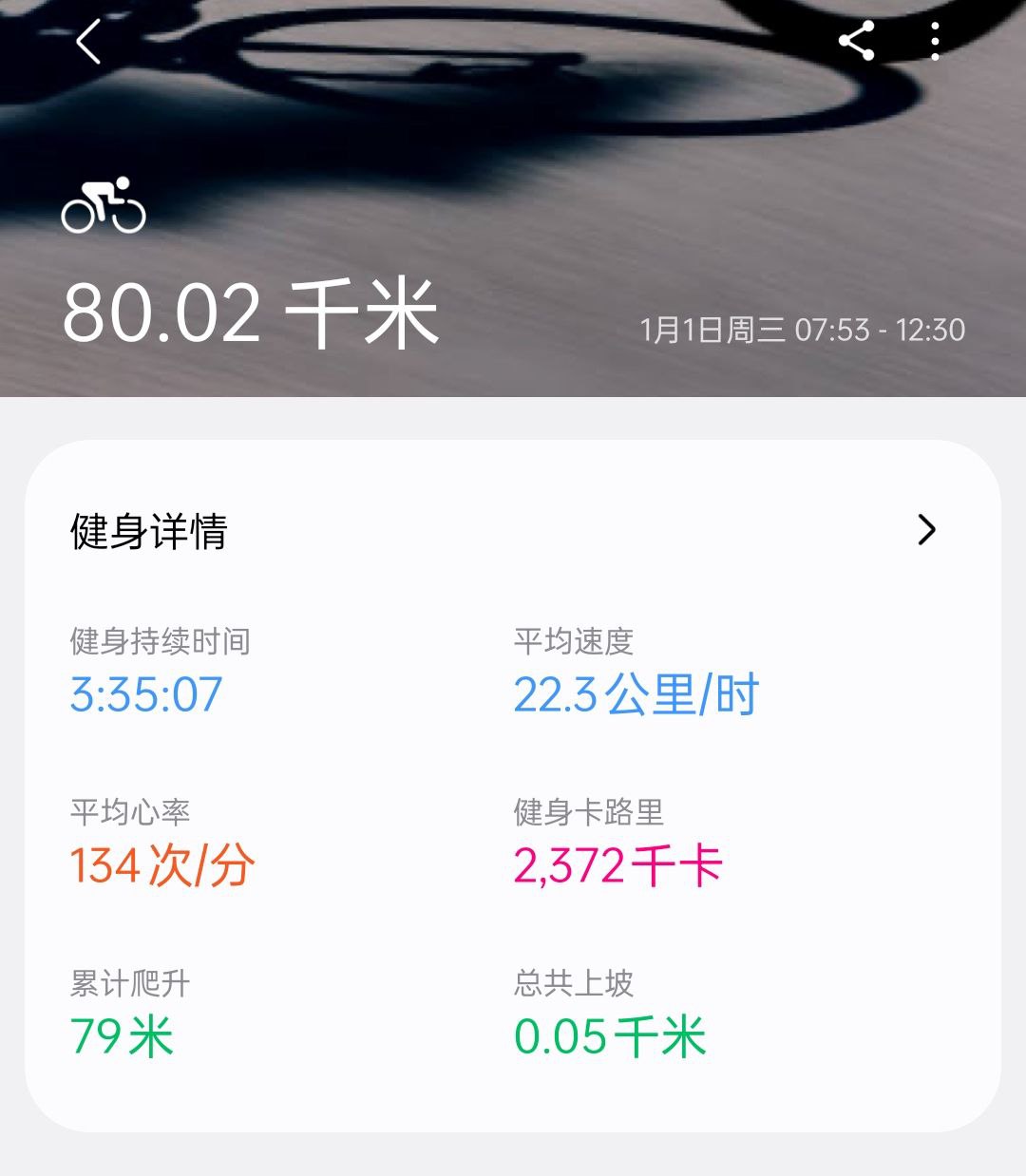Open the three-dot overflow menu
Image resolution: width=1026 pixels, height=1176 pixels.
(936, 42)
